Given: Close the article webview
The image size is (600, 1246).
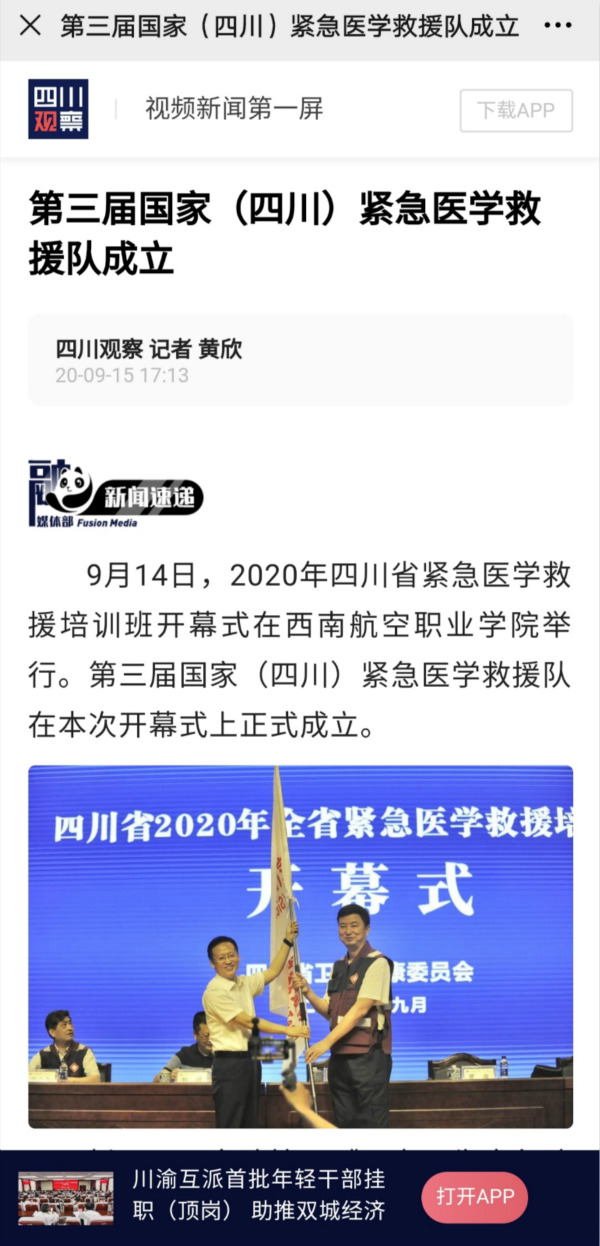Looking at the screenshot, I should 30,26.
